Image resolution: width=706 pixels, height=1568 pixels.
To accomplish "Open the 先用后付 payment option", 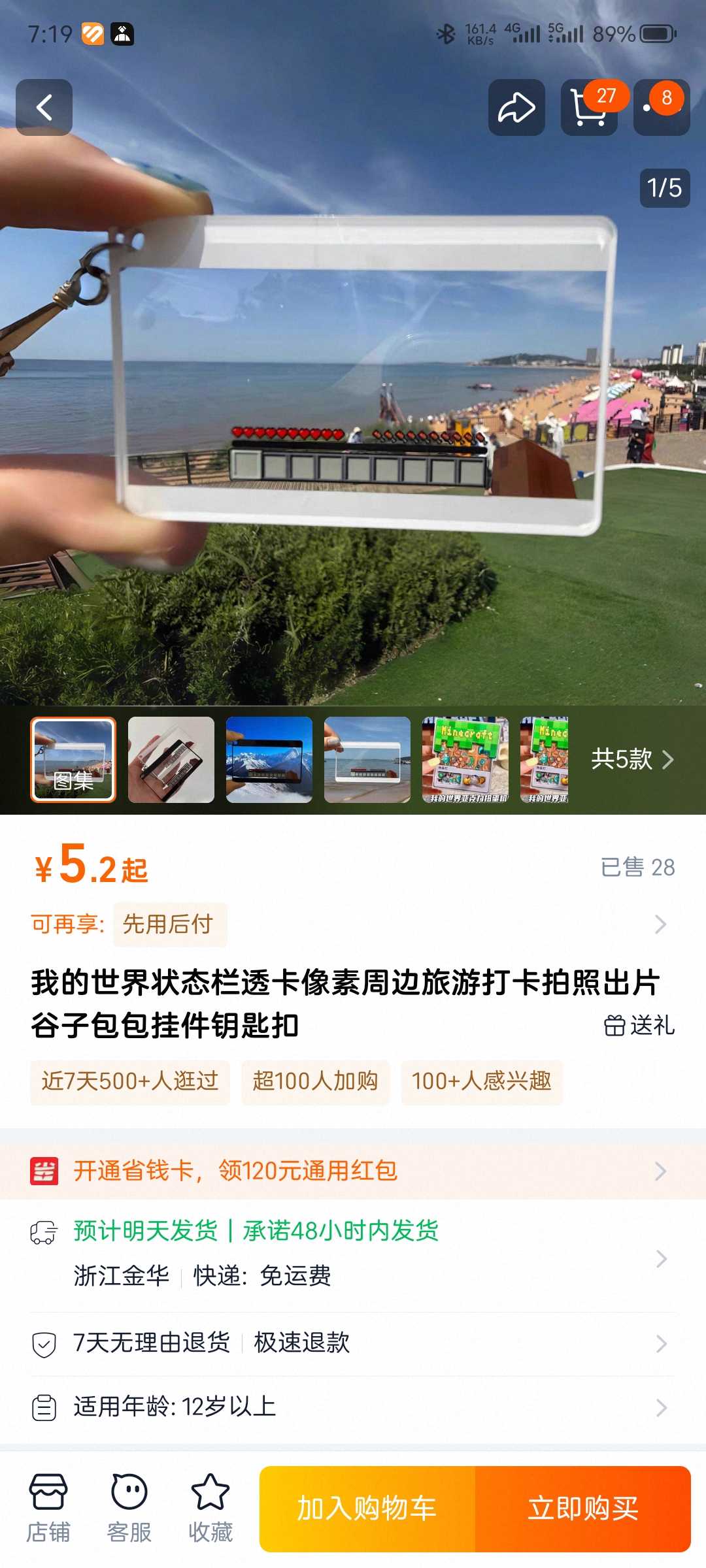I will 170,924.
